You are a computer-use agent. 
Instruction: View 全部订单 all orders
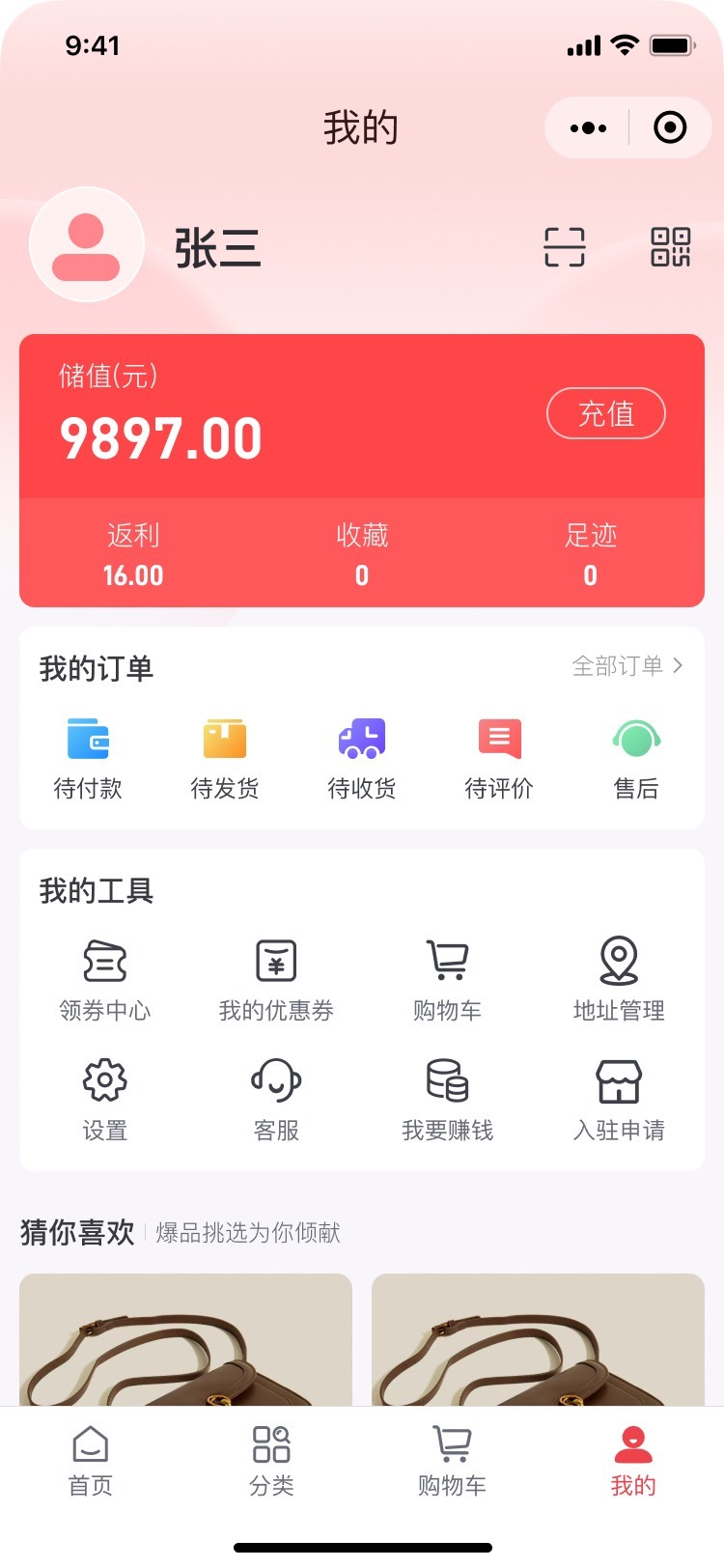tap(627, 666)
